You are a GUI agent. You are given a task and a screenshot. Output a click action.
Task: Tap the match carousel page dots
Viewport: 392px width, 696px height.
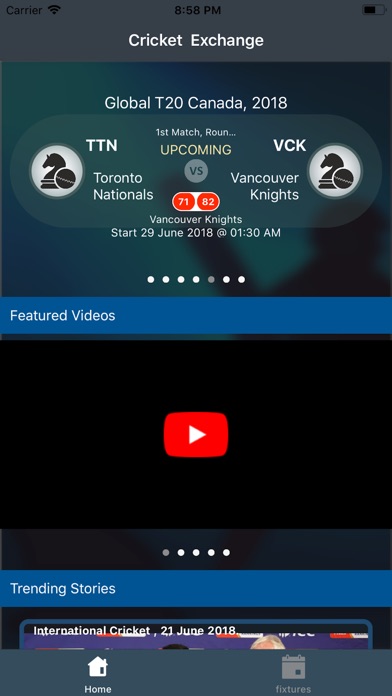(x=196, y=279)
